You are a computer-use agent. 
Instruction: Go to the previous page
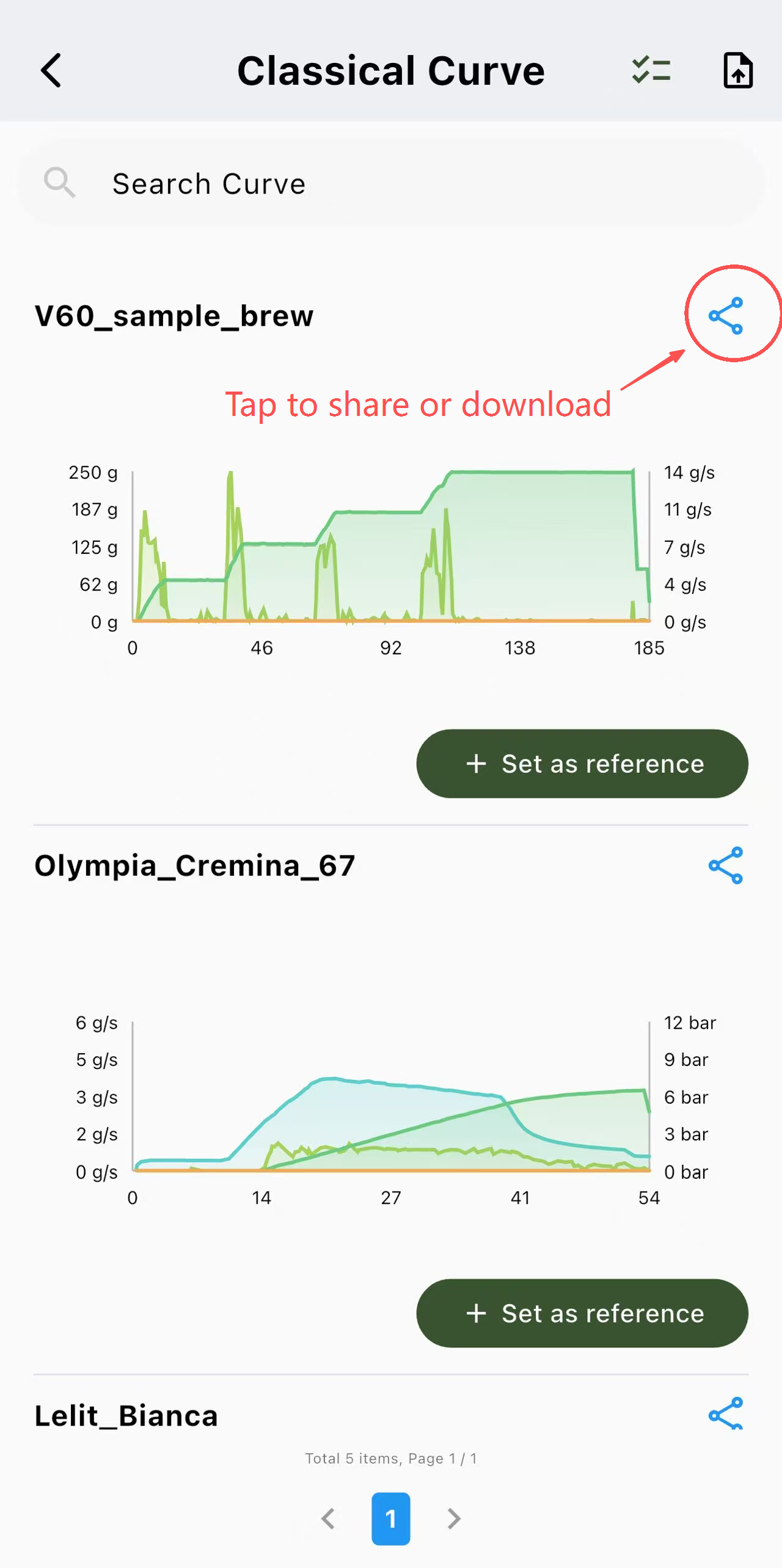329,1519
